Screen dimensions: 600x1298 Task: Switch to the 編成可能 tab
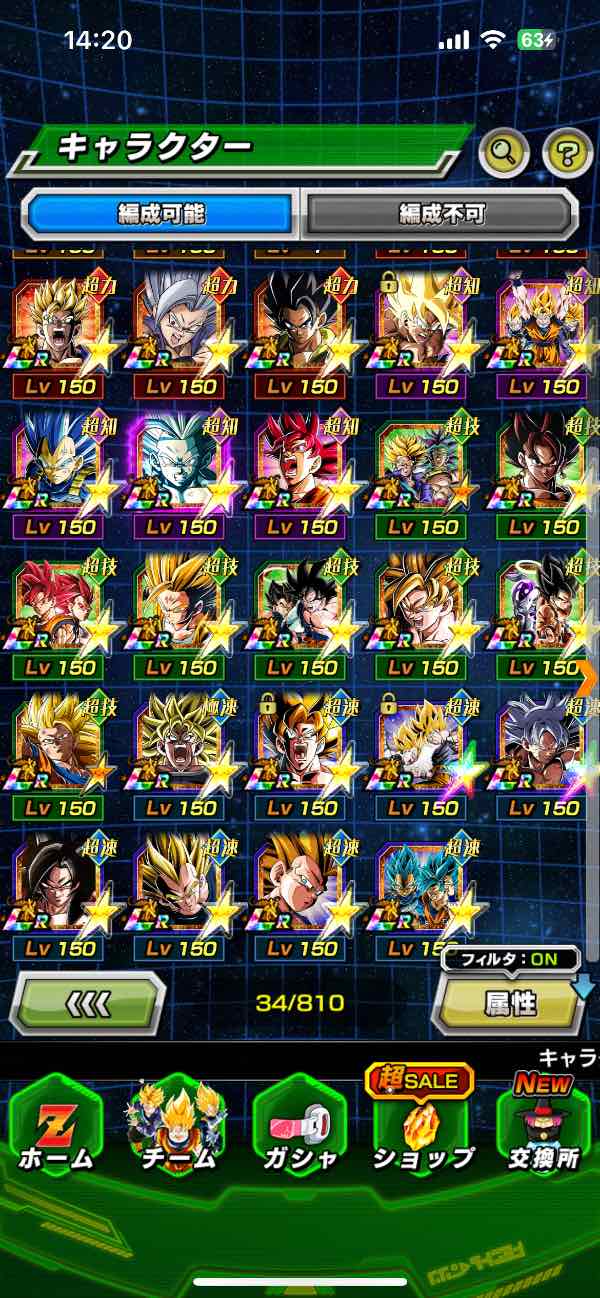click(x=162, y=213)
